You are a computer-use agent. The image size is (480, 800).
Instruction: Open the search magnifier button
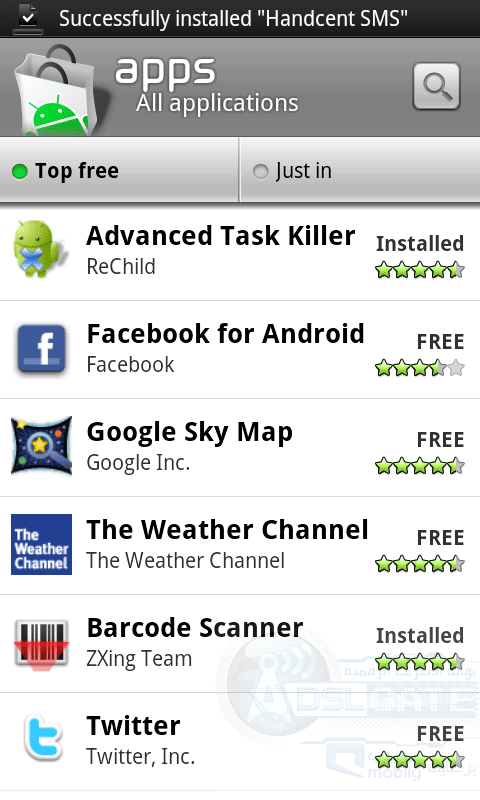point(436,86)
